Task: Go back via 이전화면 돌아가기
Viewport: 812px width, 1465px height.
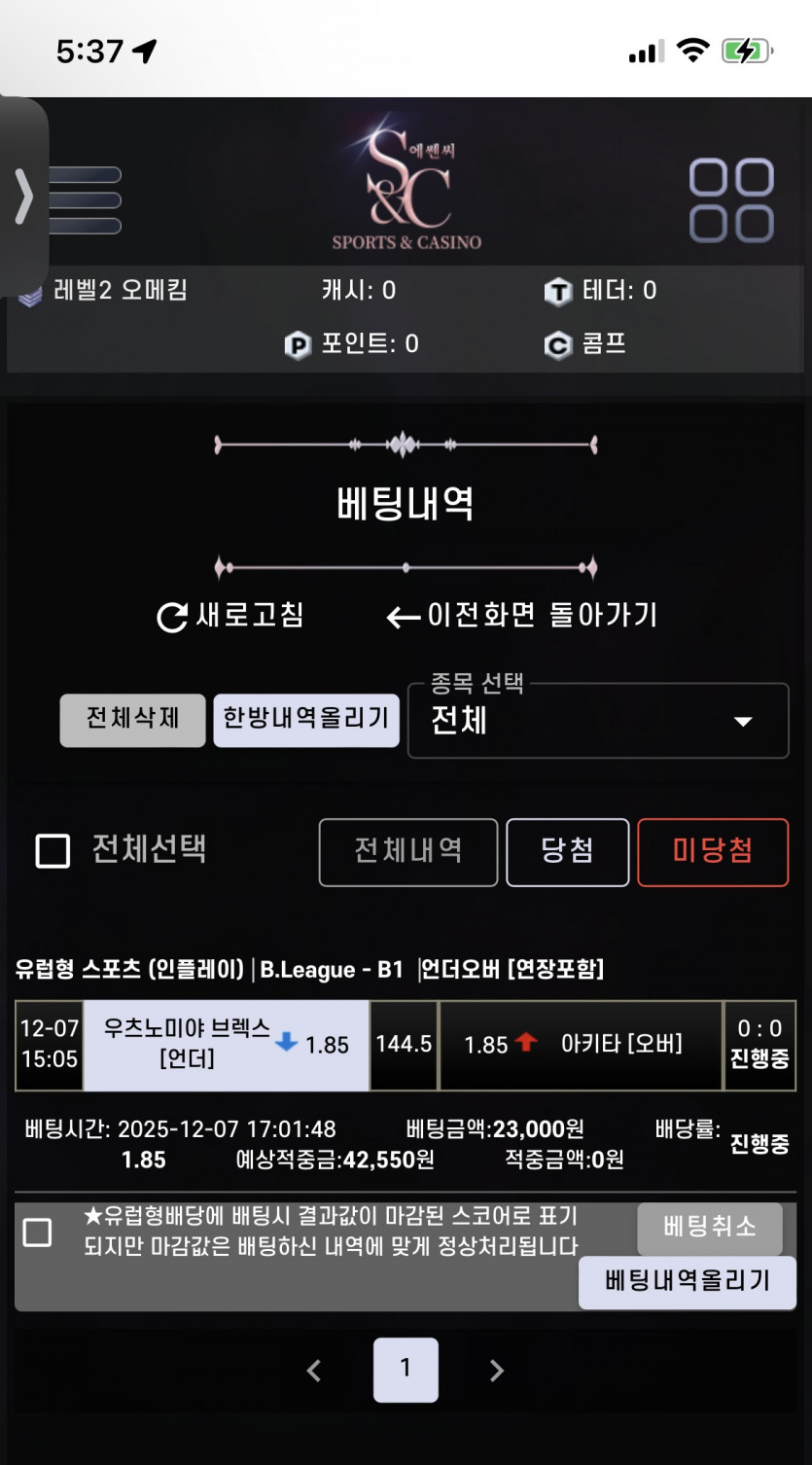Action: click(x=522, y=616)
